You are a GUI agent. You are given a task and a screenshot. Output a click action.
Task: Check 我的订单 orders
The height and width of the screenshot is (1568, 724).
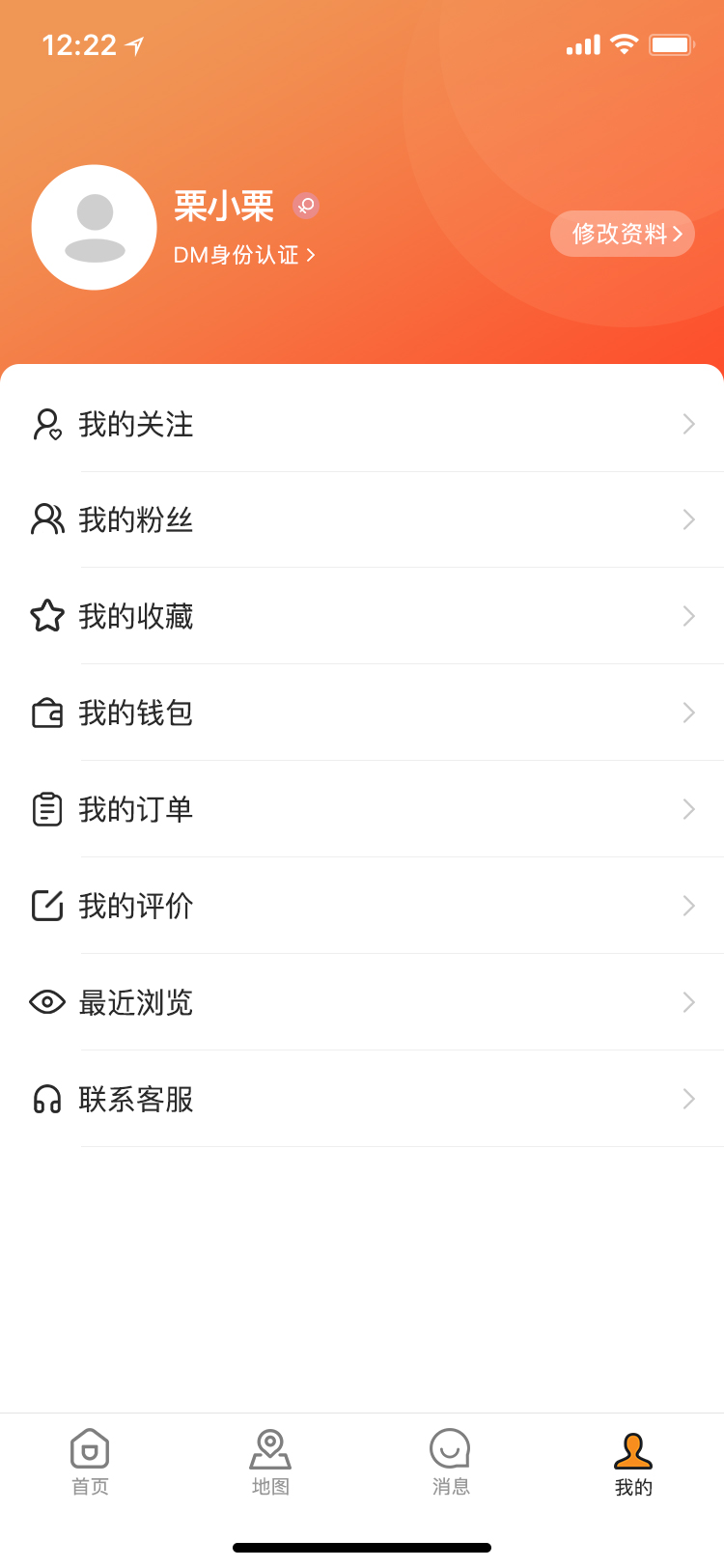click(x=362, y=809)
